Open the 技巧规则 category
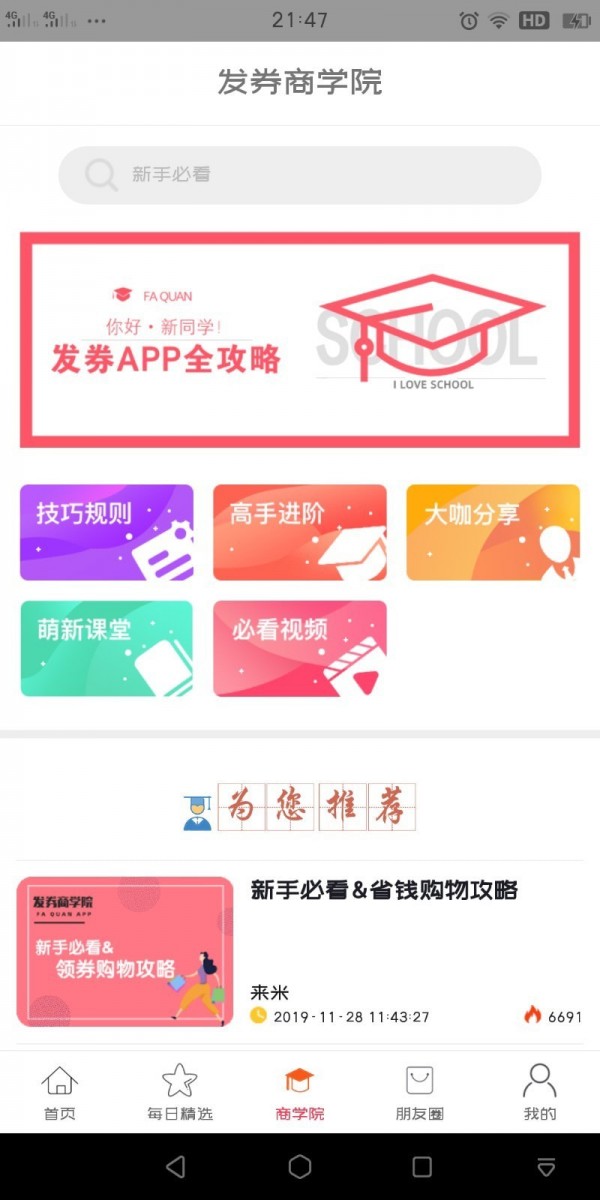Screen dimensions: 600x1200 click(x=107, y=532)
